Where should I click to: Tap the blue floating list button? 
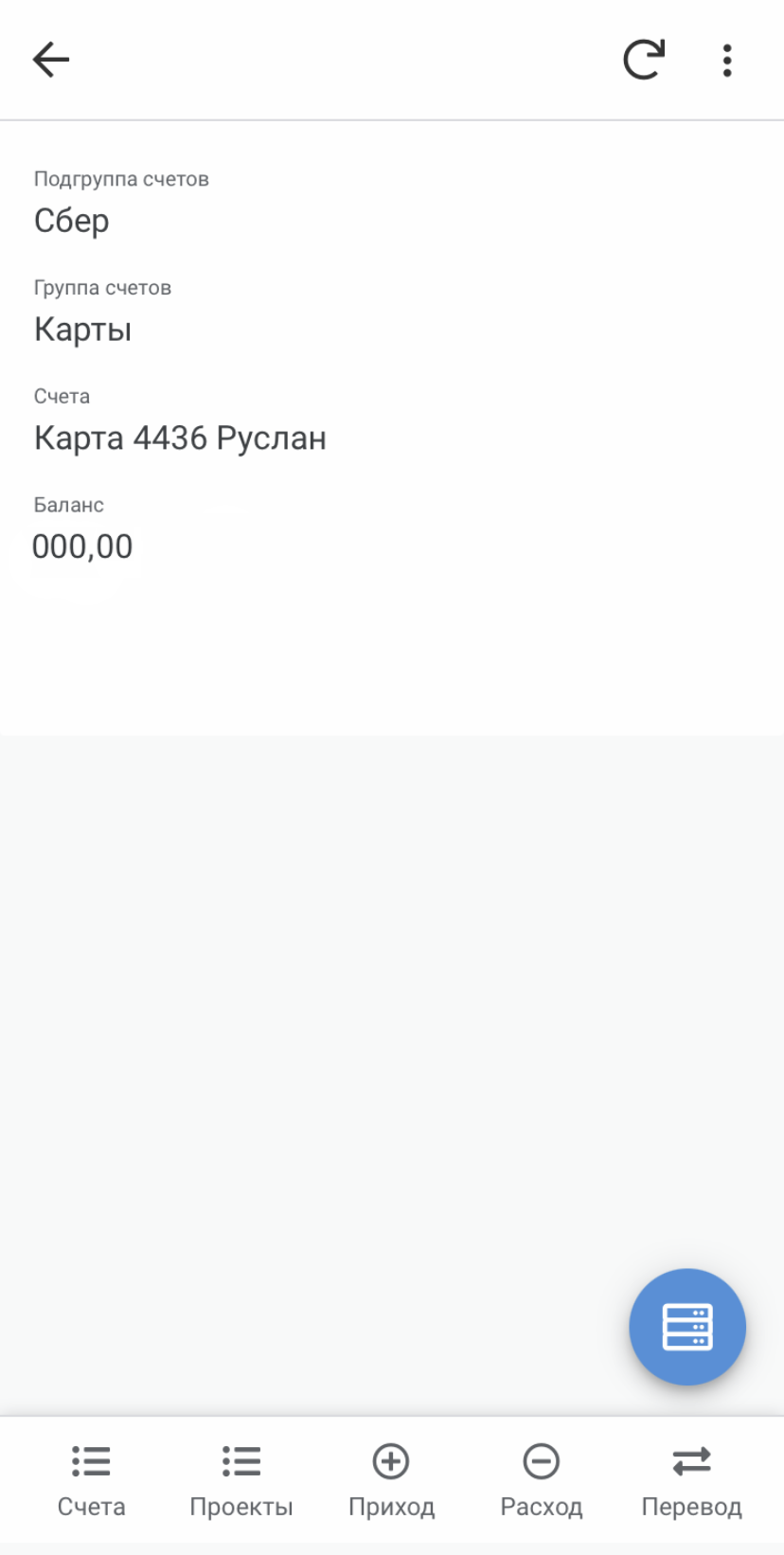coord(687,1327)
